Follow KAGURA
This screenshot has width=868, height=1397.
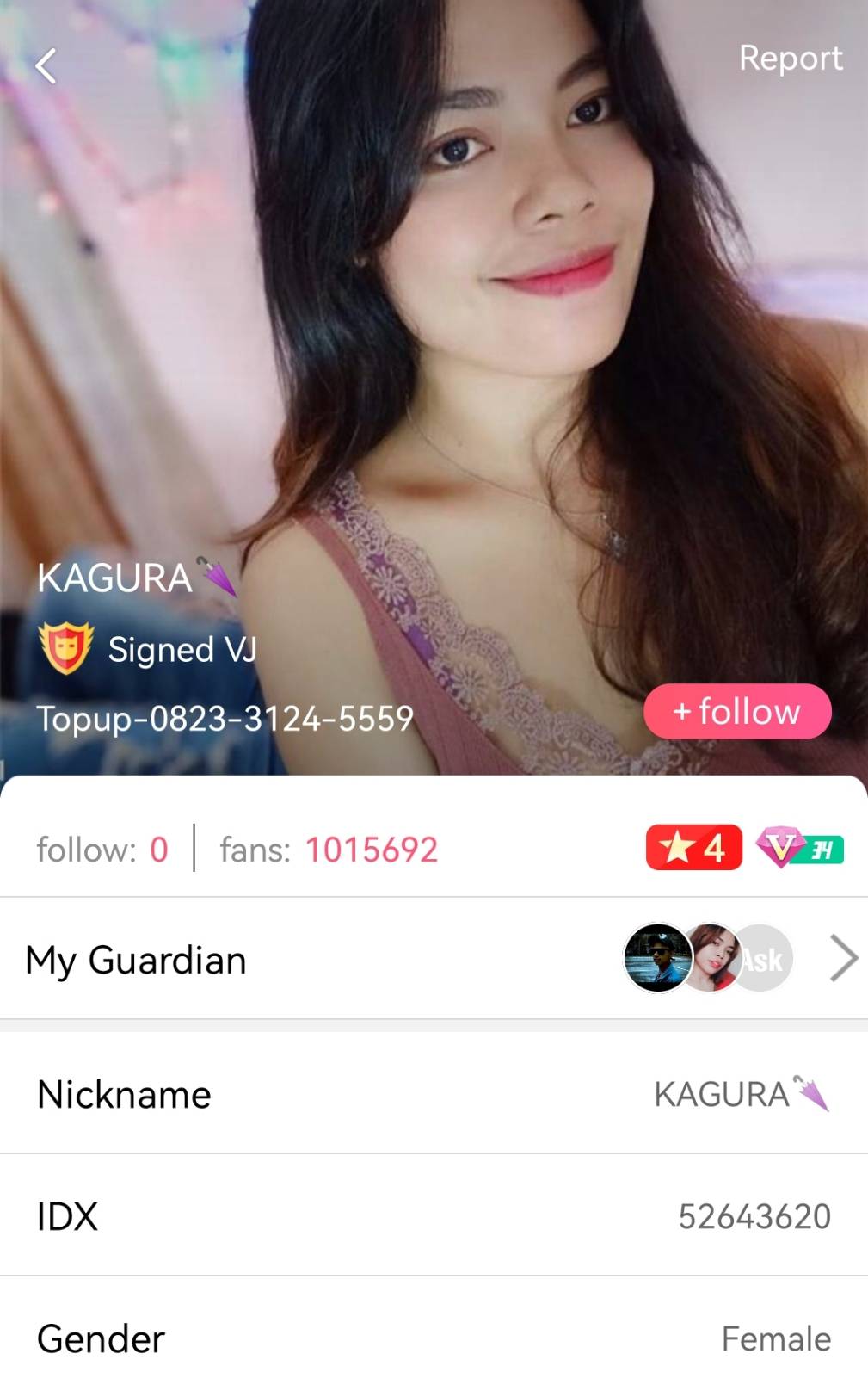coord(737,712)
